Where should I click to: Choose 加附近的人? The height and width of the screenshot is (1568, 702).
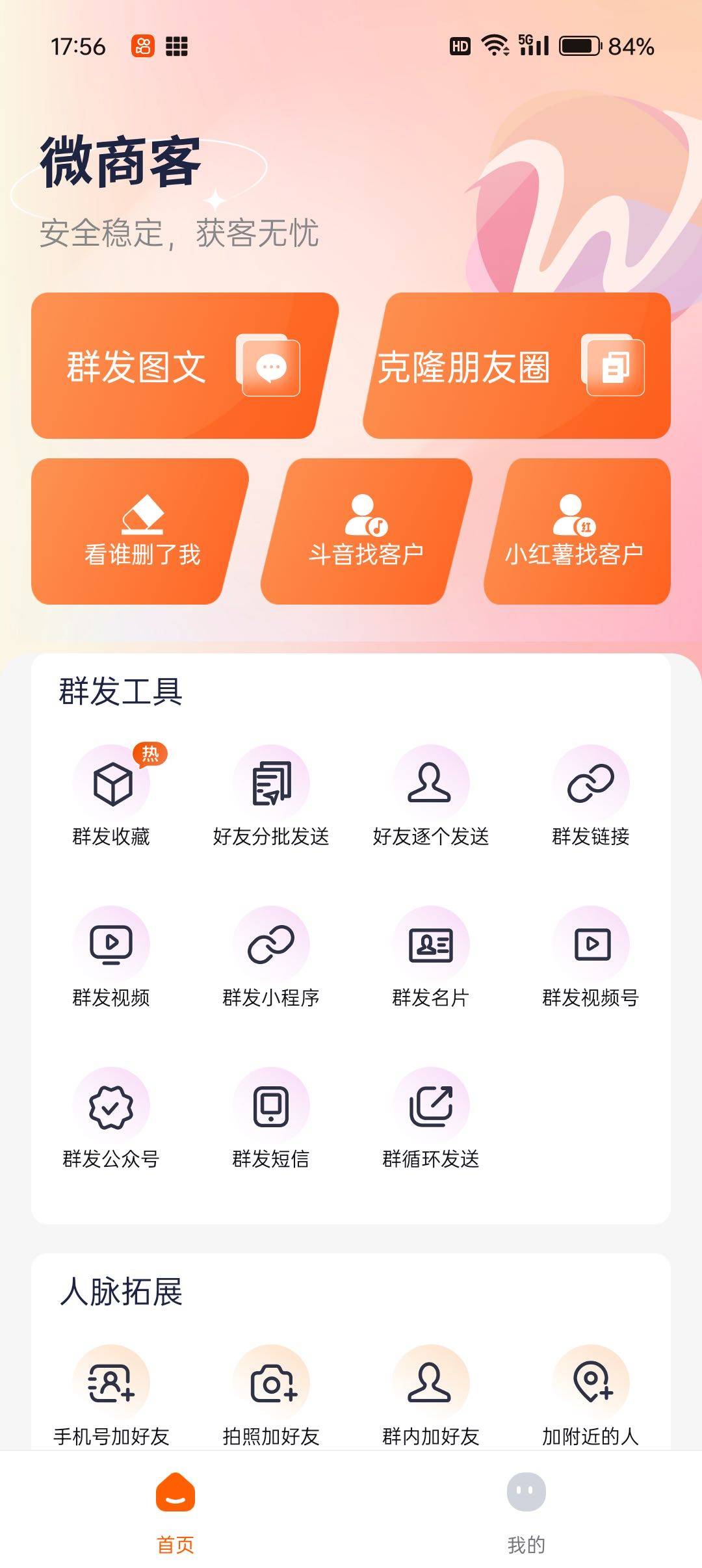point(590,1394)
